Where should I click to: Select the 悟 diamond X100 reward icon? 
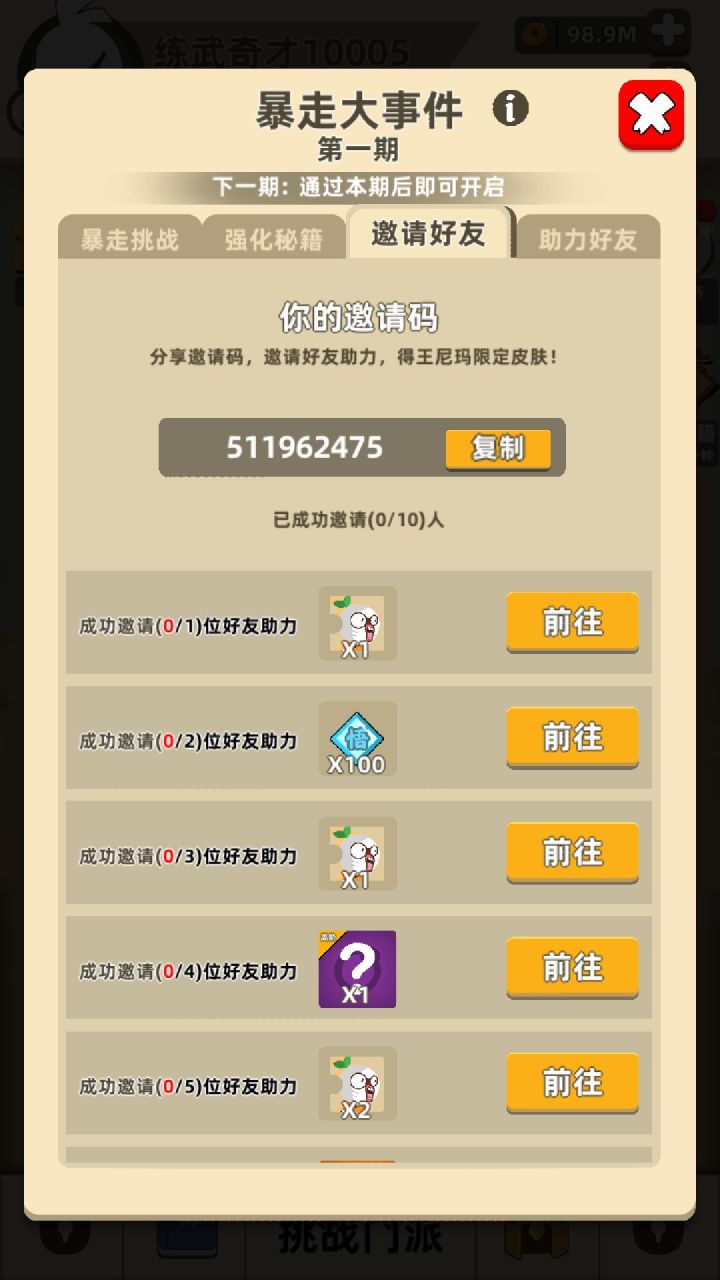[357, 738]
